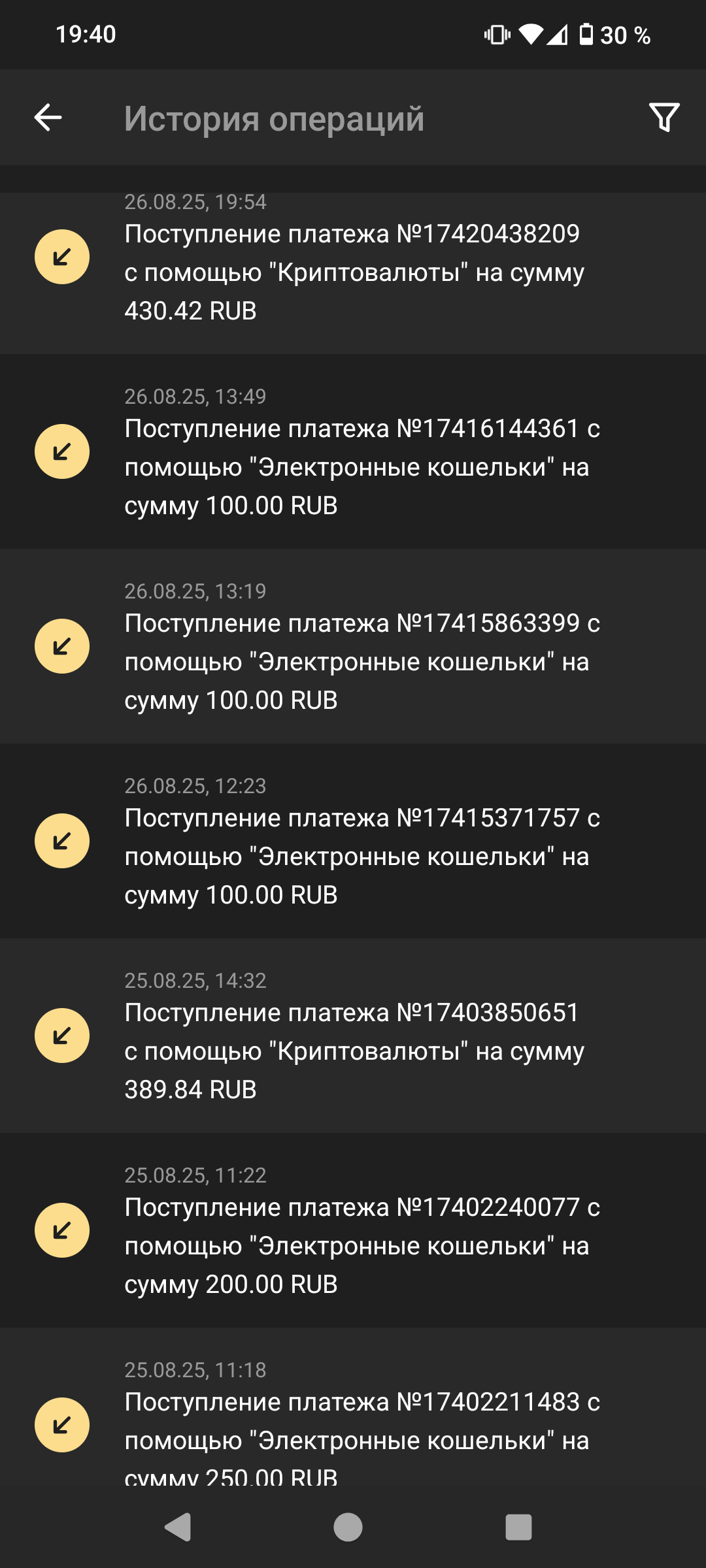The height and width of the screenshot is (1568, 706).
Task: Open payment №17402211483 for 250.00 RUB
Action: pyautogui.click(x=353, y=1424)
